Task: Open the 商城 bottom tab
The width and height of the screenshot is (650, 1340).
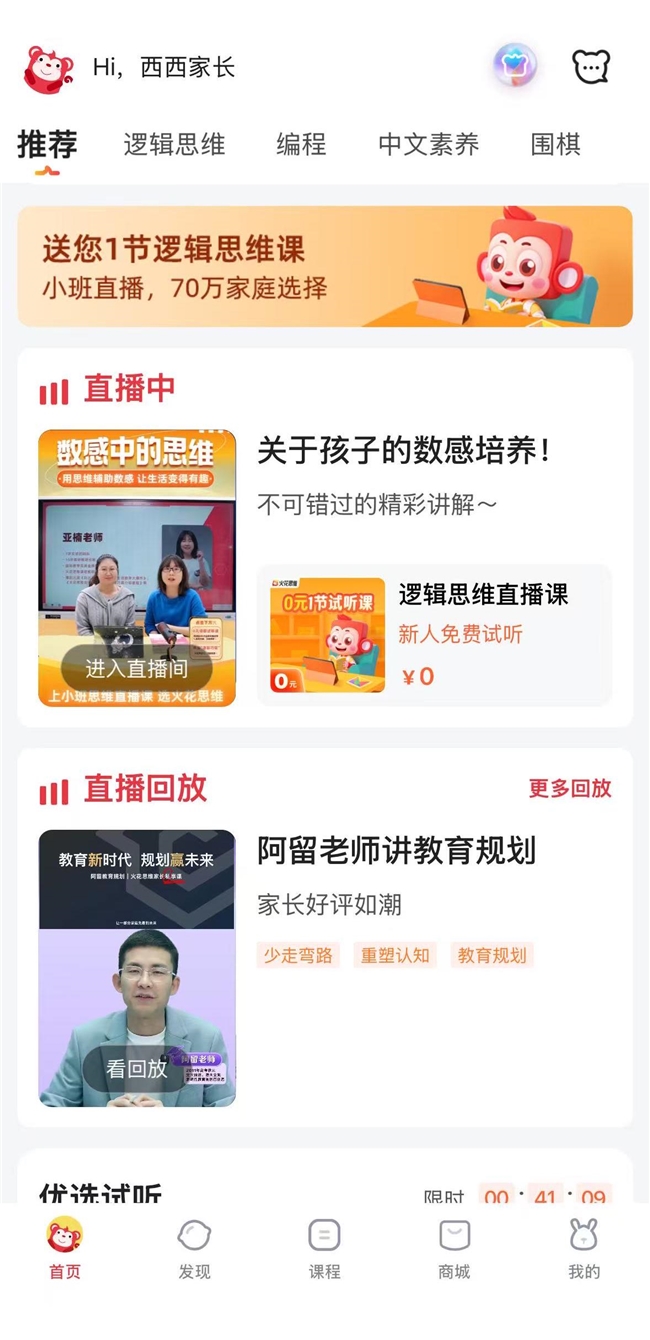Action: pos(454,1250)
